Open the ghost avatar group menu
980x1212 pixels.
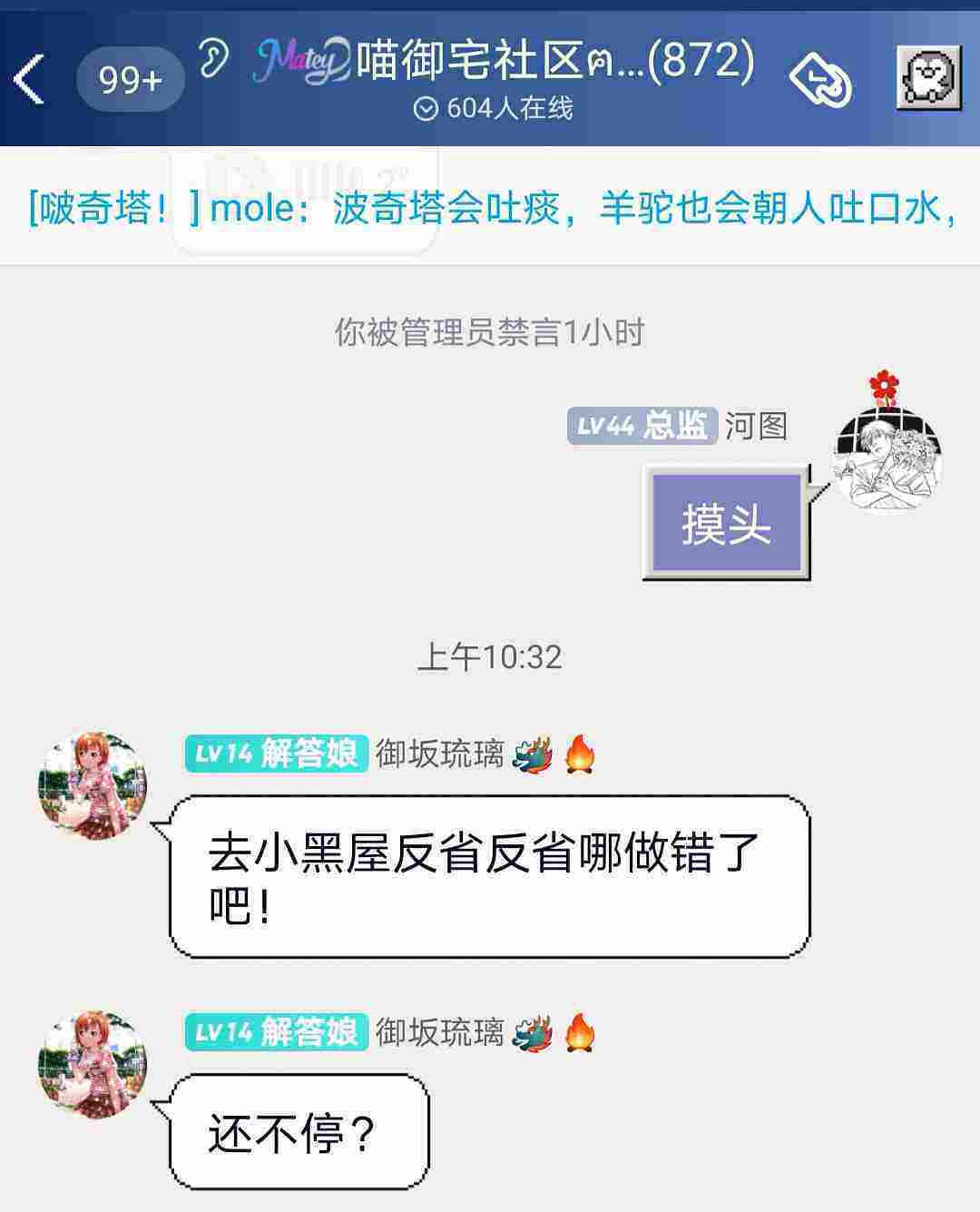pos(928,78)
